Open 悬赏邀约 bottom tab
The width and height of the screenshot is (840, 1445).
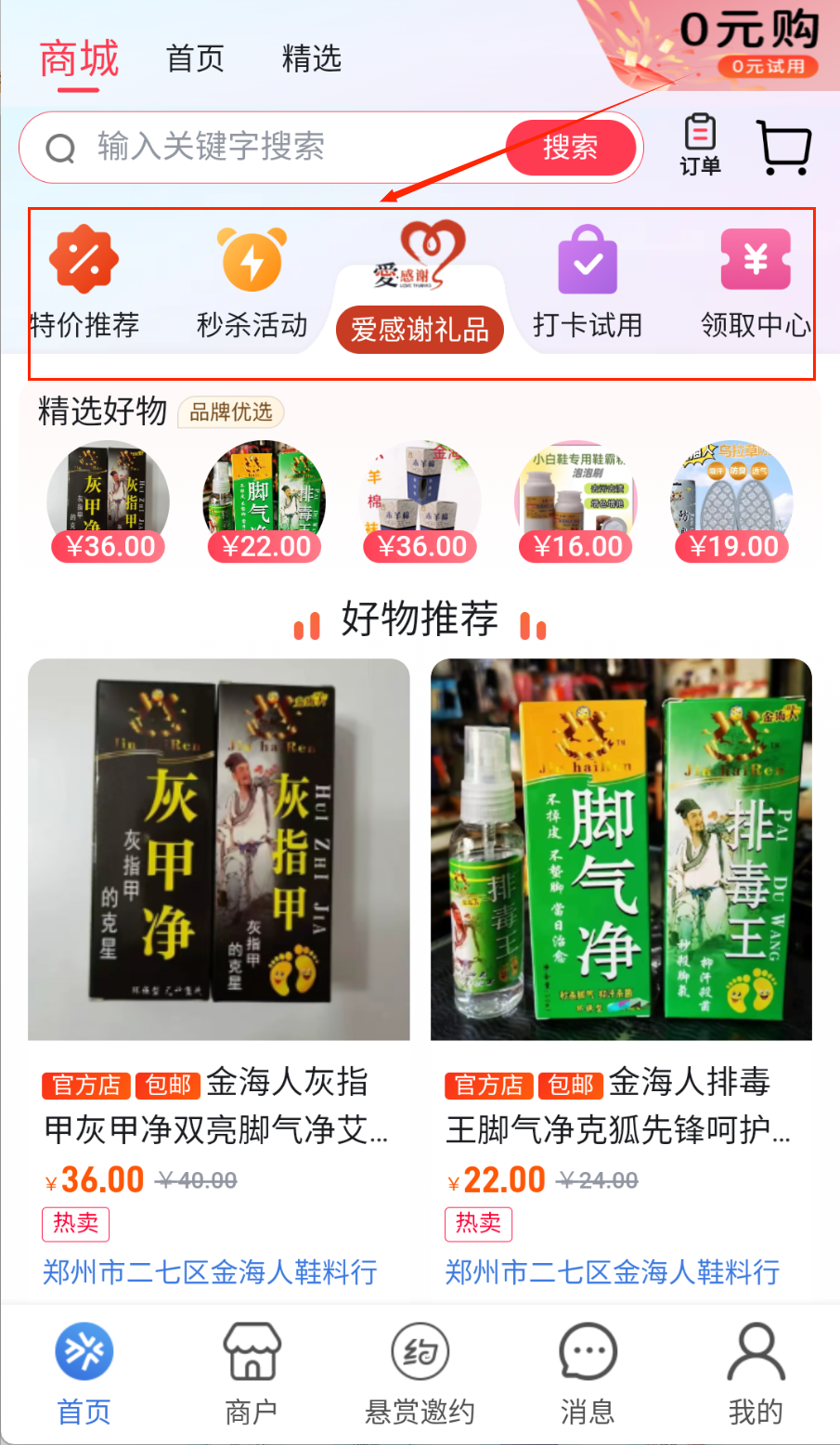[x=420, y=1374]
